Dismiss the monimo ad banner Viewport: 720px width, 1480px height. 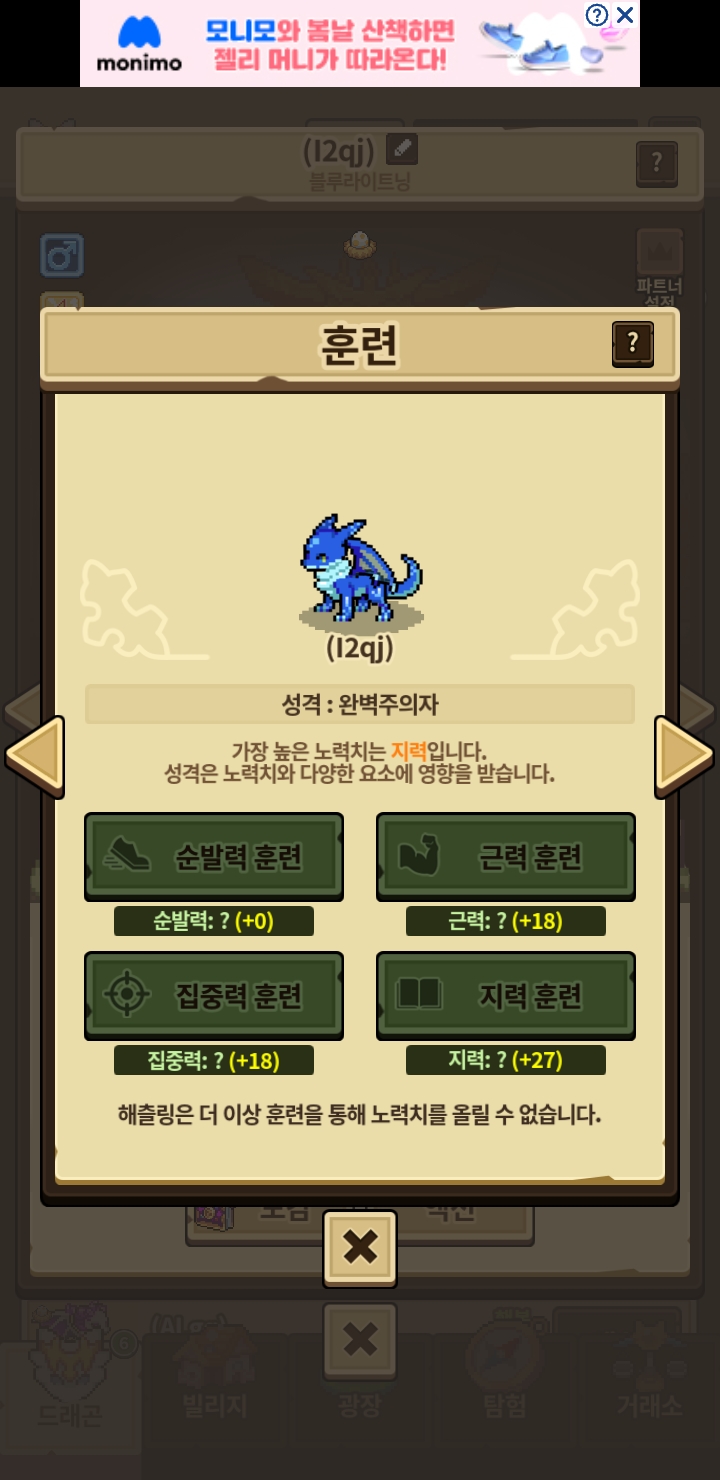[625, 15]
